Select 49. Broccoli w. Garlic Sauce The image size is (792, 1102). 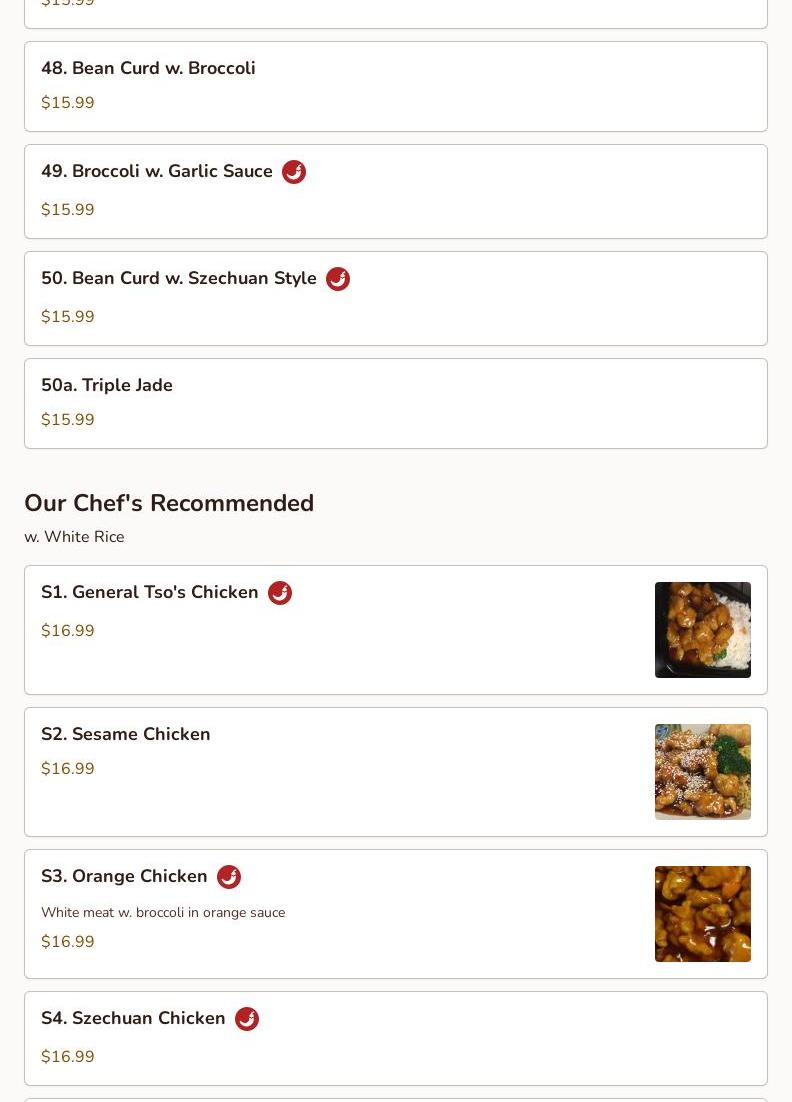pyautogui.click(x=157, y=172)
